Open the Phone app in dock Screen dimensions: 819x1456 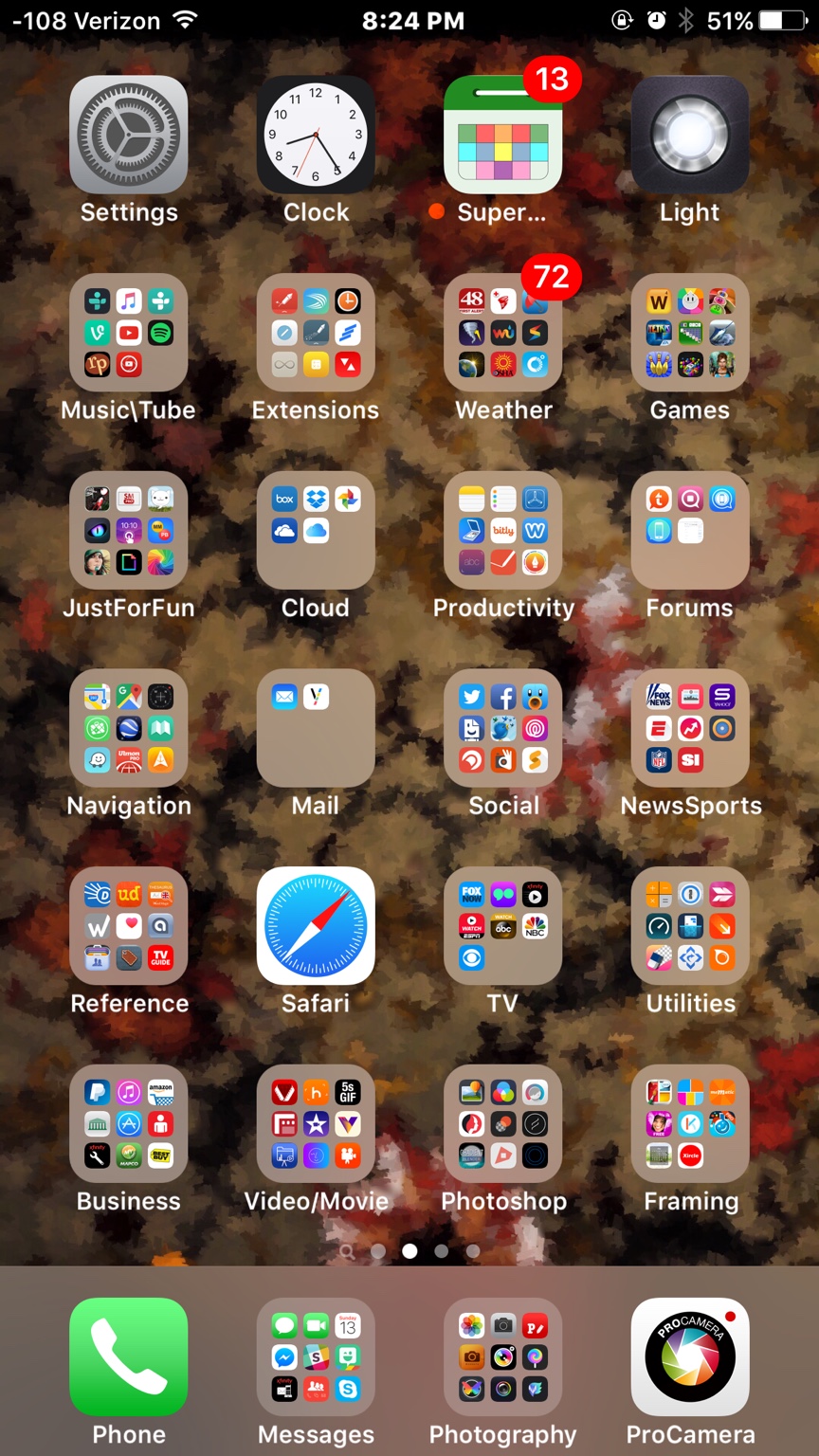[x=128, y=1356]
